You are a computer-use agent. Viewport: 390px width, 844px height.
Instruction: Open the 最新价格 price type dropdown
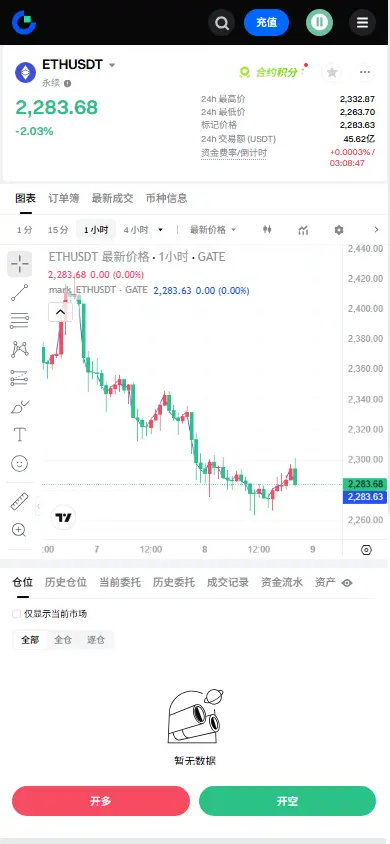213,230
